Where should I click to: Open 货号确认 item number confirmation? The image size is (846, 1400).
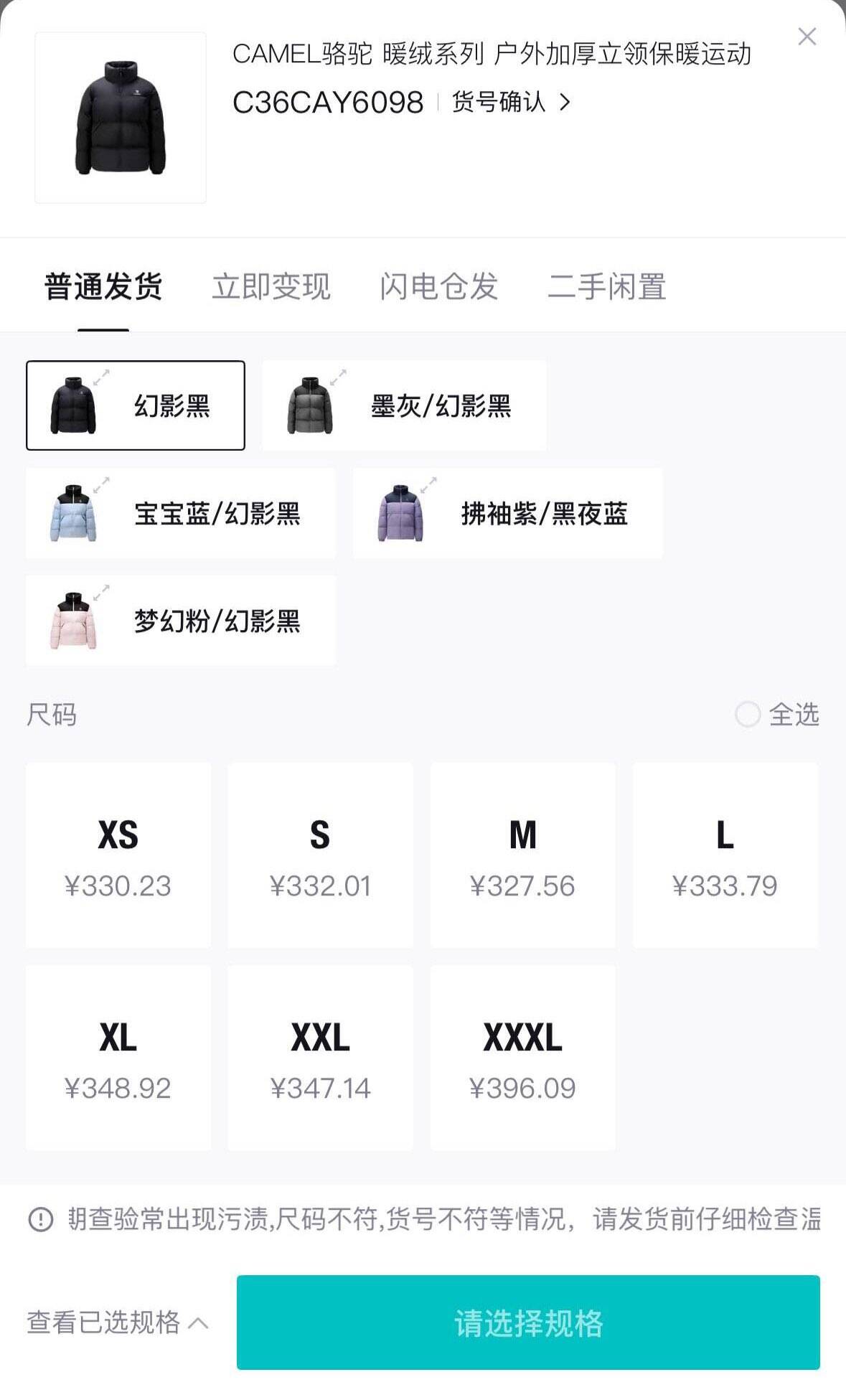click(511, 102)
